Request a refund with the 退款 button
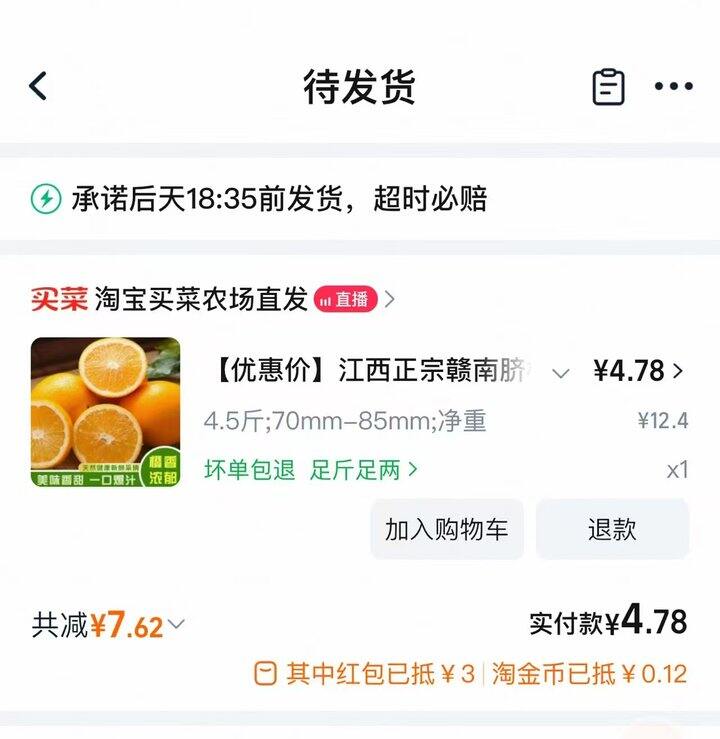The image size is (720, 739). [612, 529]
